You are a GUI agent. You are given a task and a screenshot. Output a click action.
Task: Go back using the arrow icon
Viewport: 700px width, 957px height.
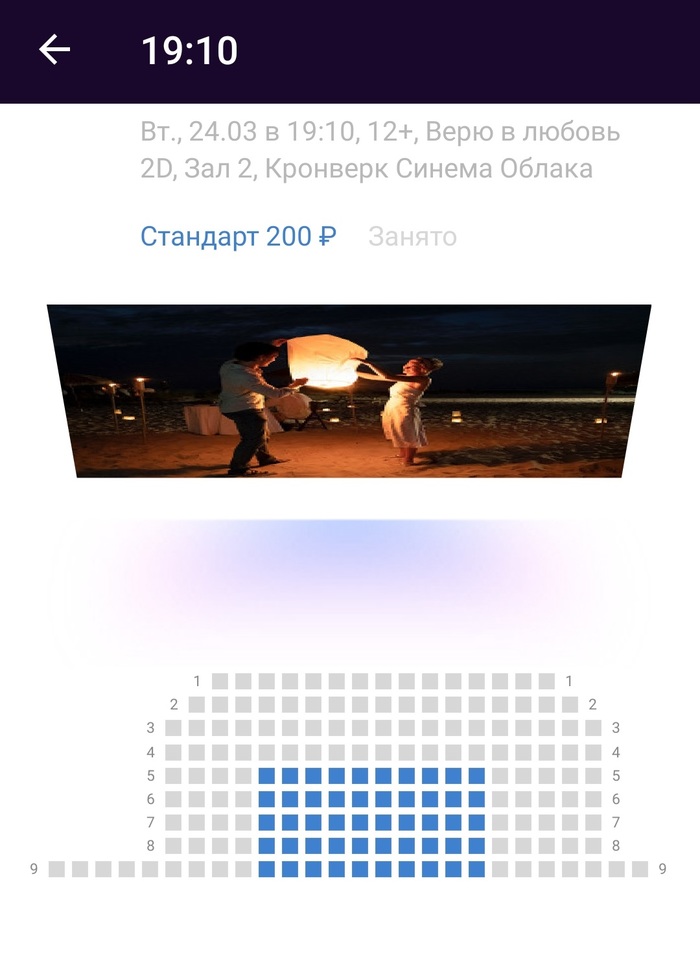coord(54,50)
